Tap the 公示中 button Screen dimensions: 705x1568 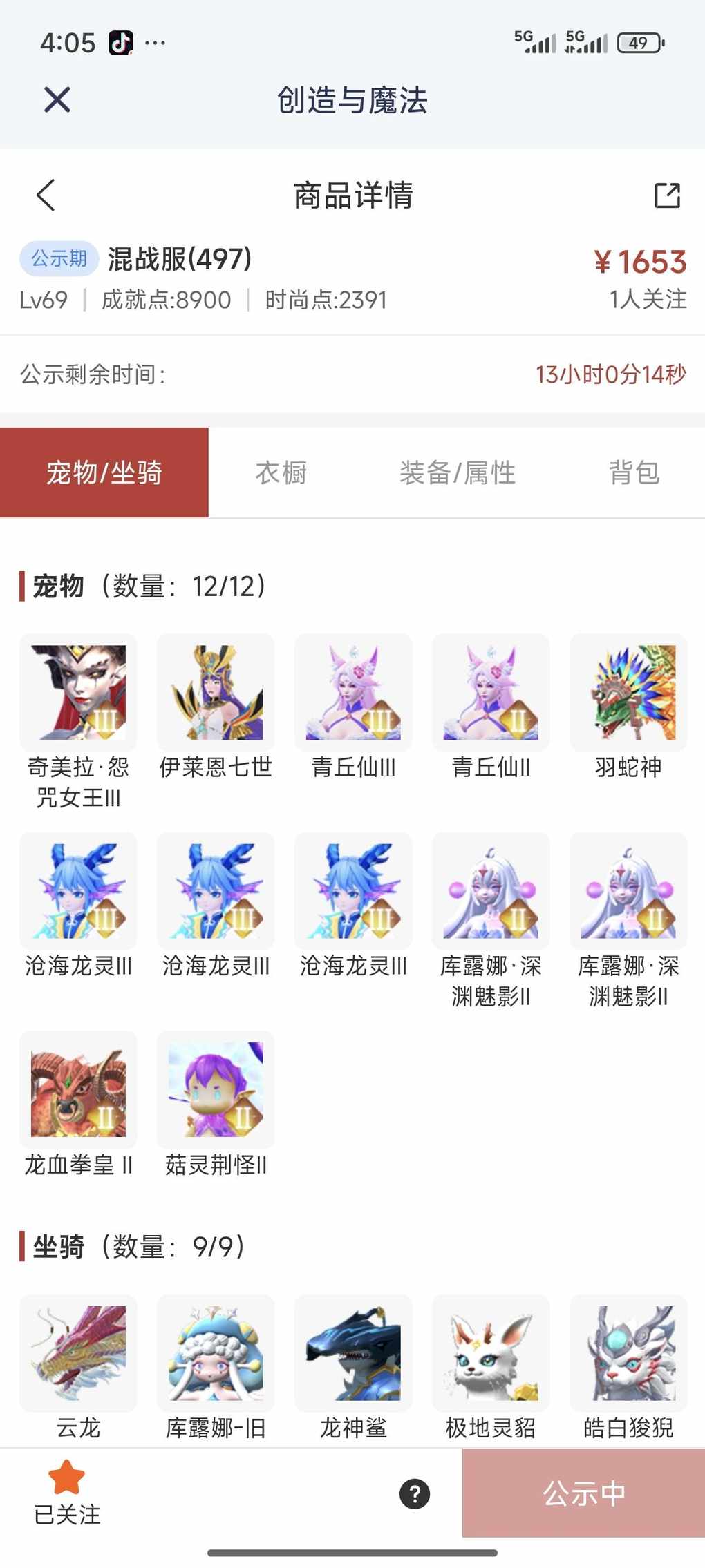pos(583,1493)
